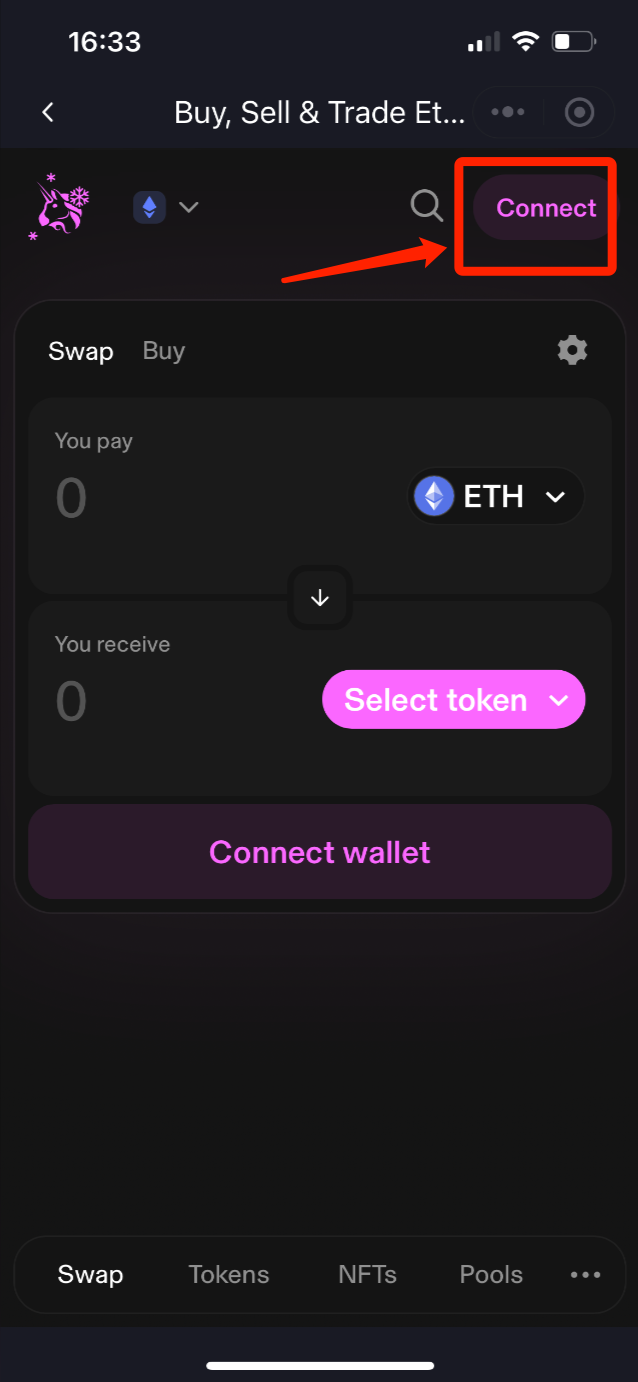Switch to the Buy tab in the card

tap(164, 351)
